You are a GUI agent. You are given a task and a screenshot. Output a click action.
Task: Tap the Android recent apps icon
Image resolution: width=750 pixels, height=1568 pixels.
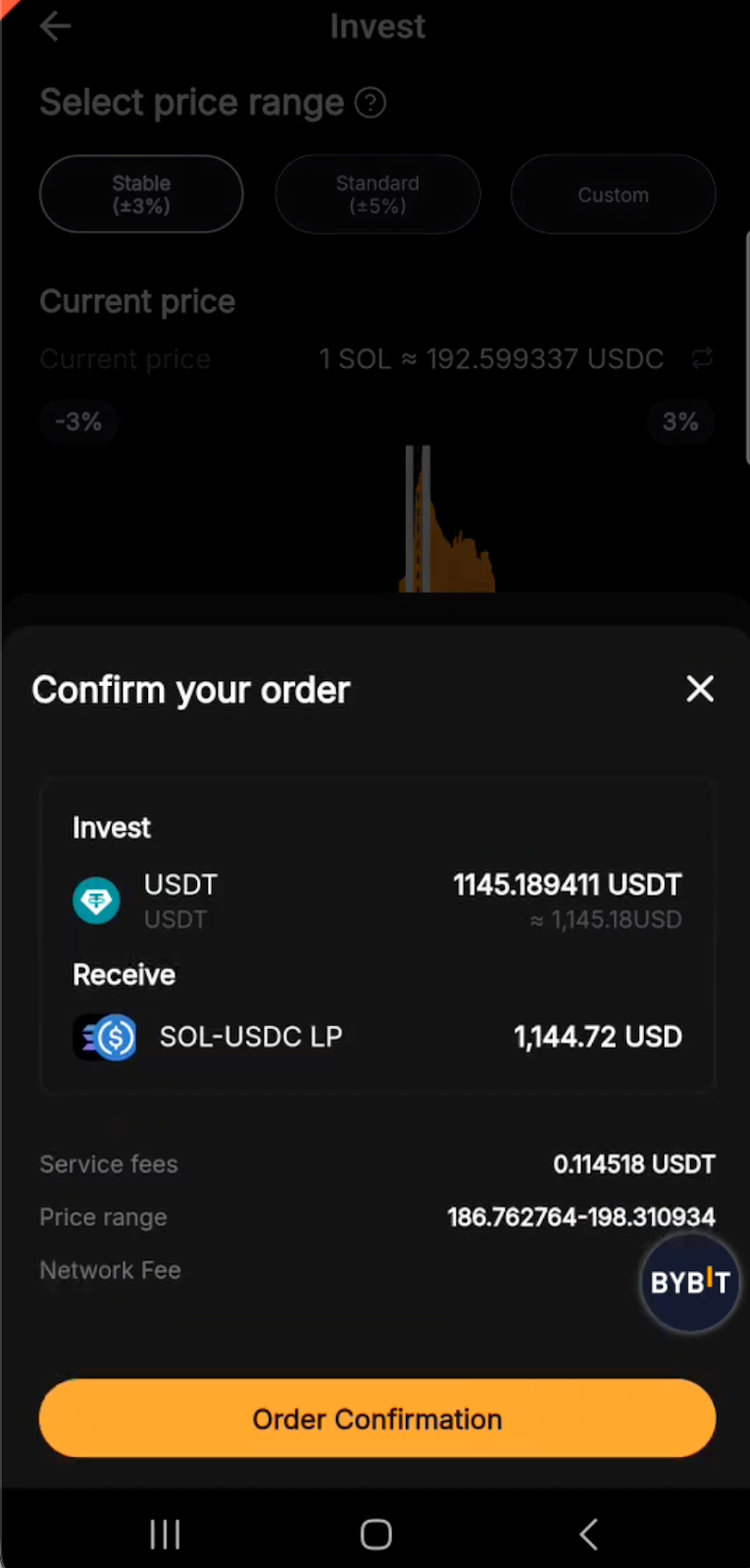click(x=164, y=1534)
